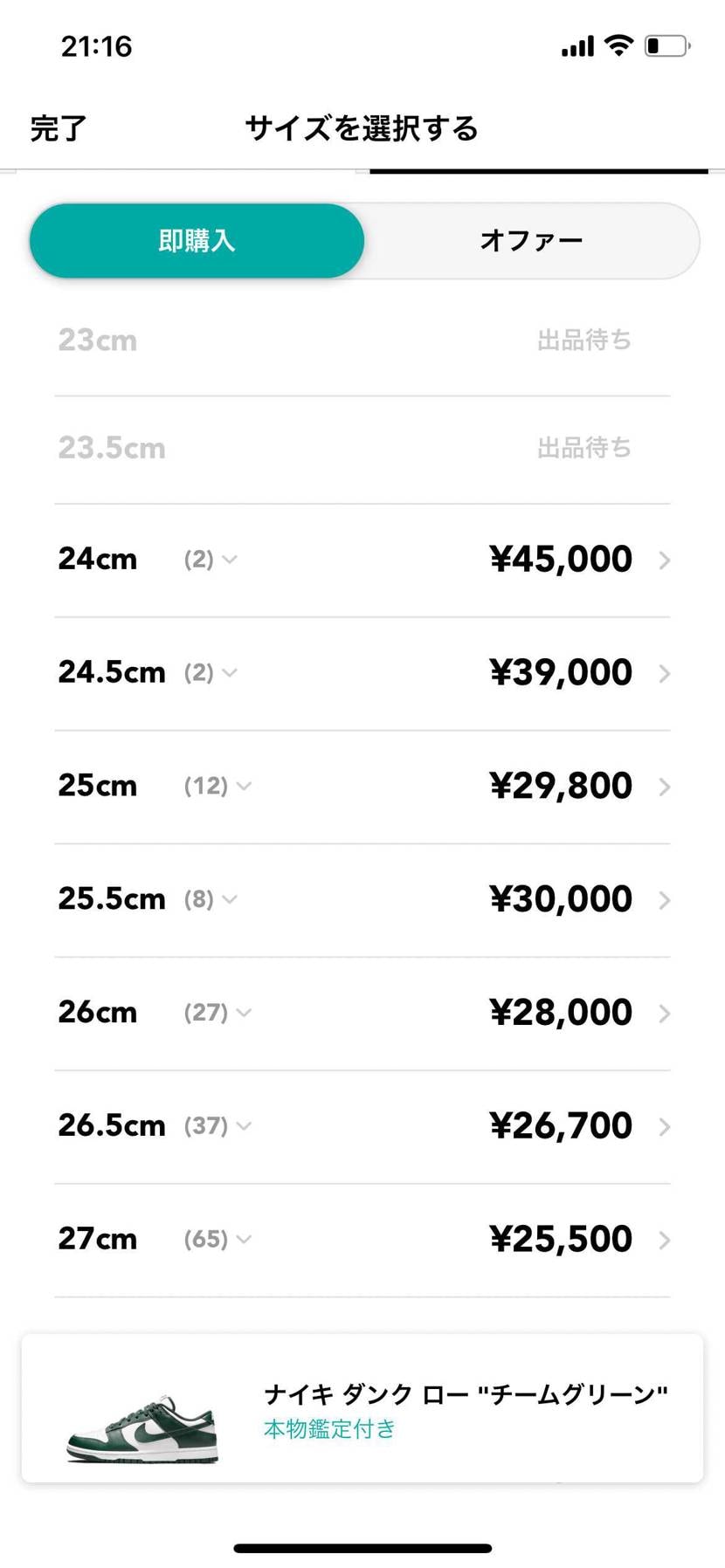725x1568 pixels.
Task: Tap the 26cm row chevron arrow
Action: pyautogui.click(x=666, y=1013)
